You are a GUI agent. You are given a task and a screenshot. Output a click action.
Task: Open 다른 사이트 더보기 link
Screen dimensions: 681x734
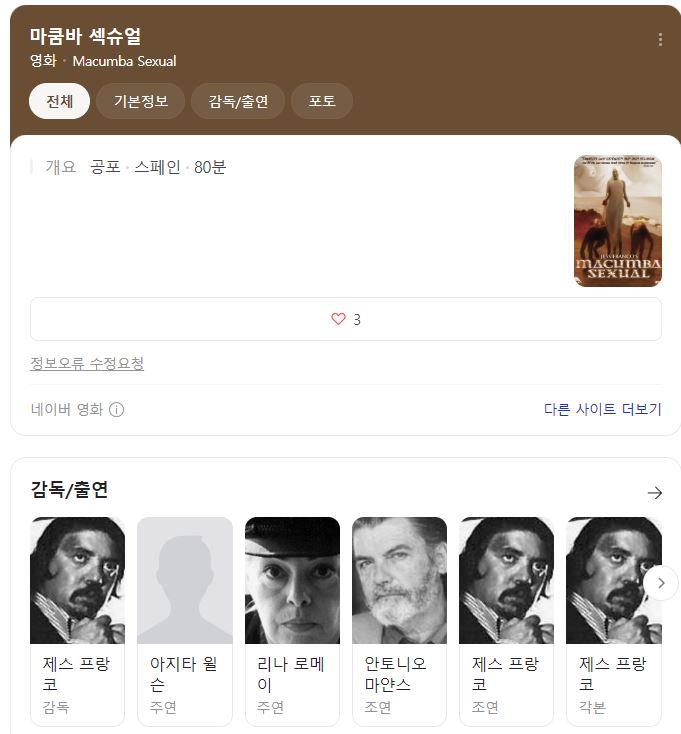coord(602,409)
